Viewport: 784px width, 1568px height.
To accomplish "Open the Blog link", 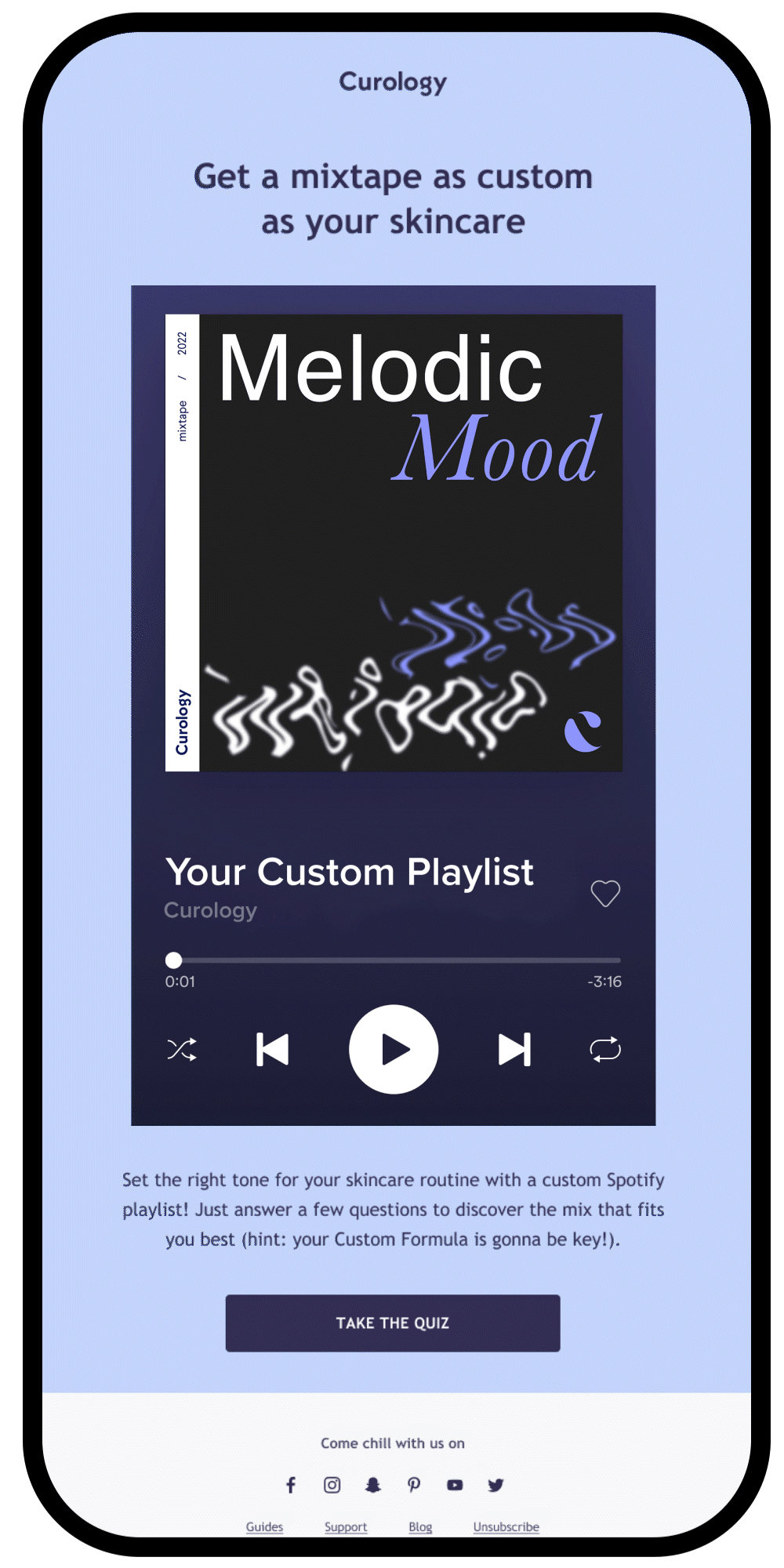I will pos(420,1526).
